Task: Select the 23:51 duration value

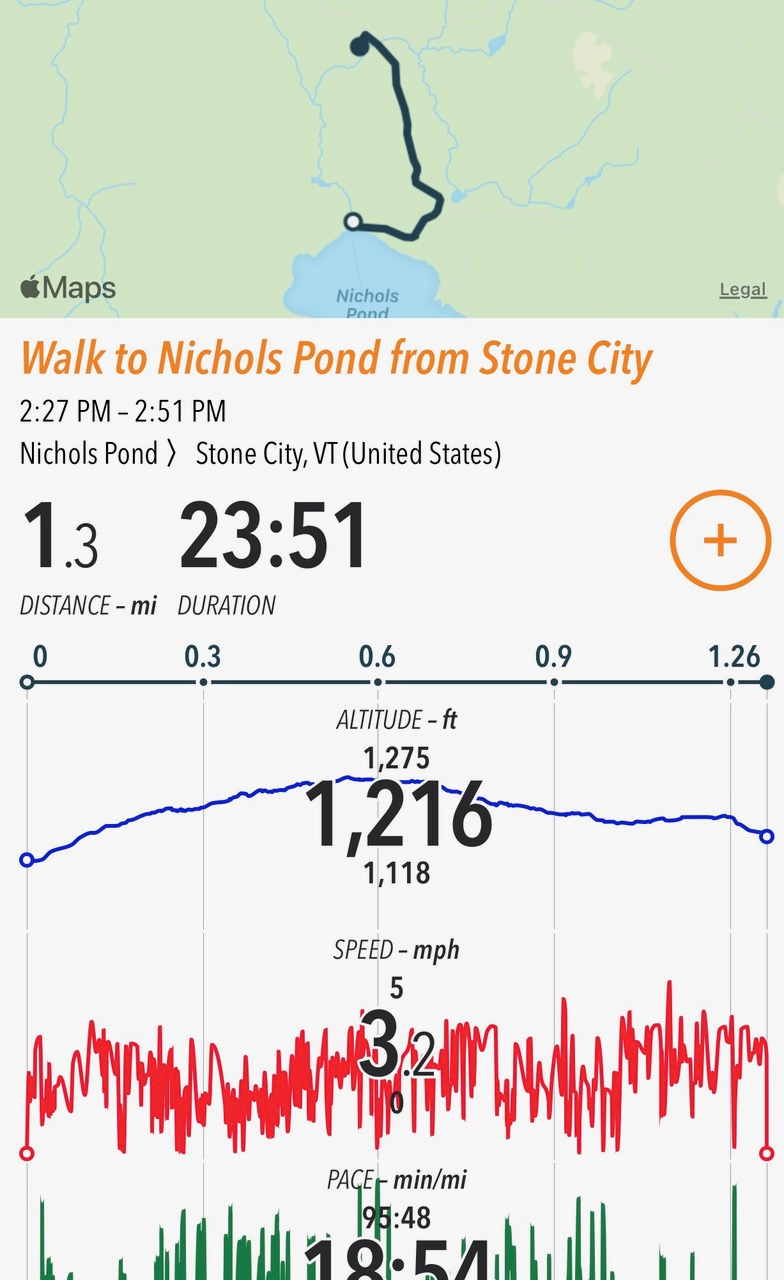Action: click(271, 537)
